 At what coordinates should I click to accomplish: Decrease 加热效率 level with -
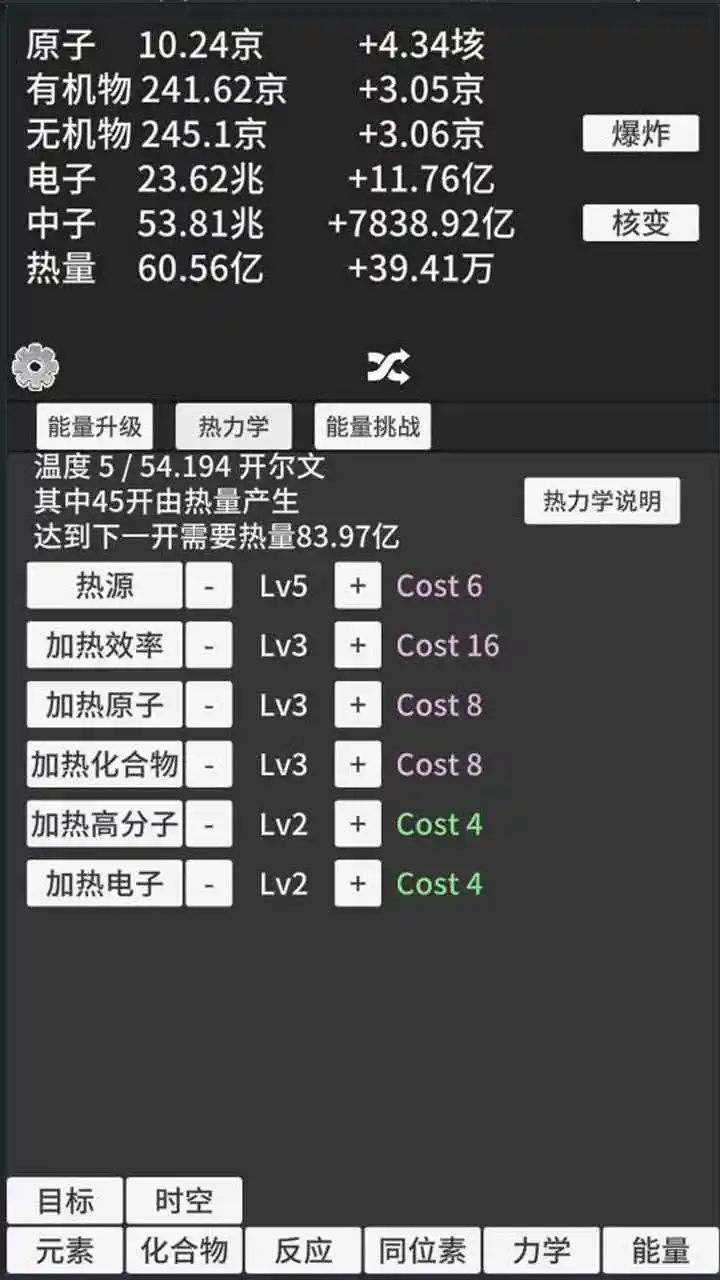pos(209,645)
